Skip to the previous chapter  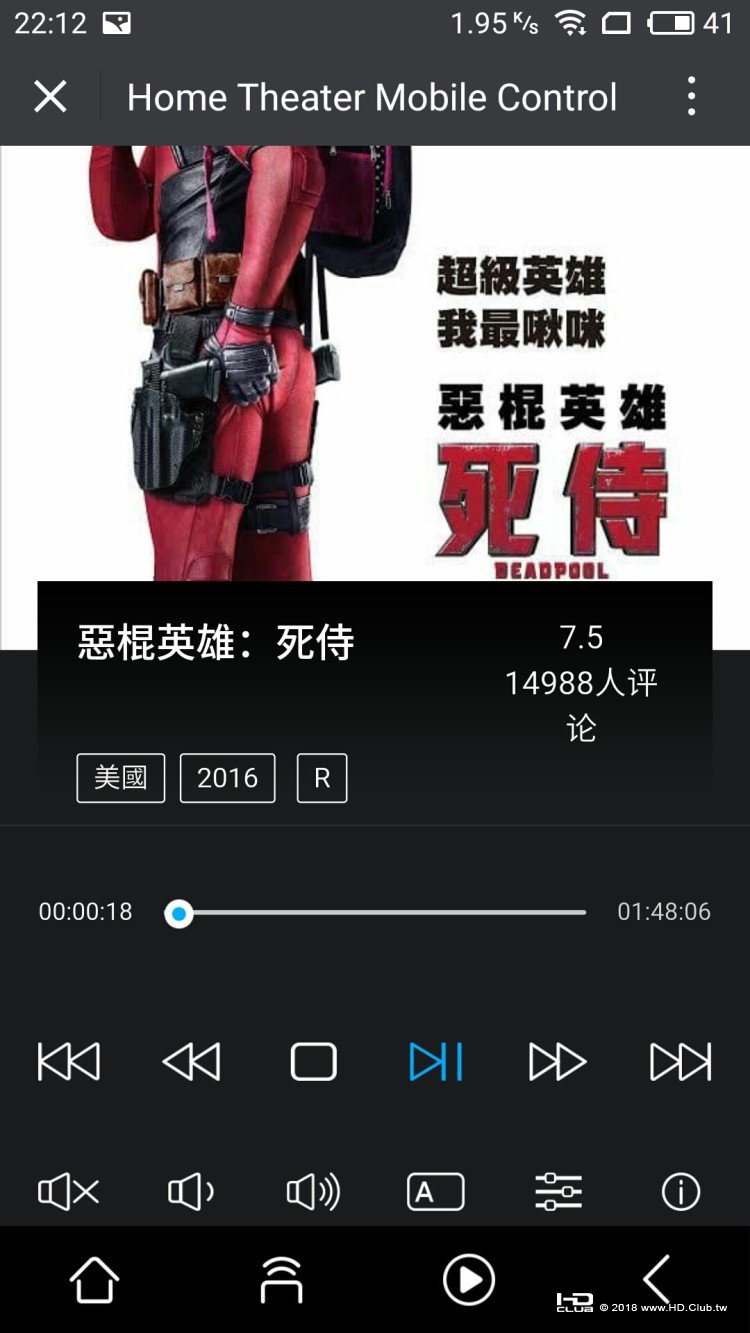69,1062
